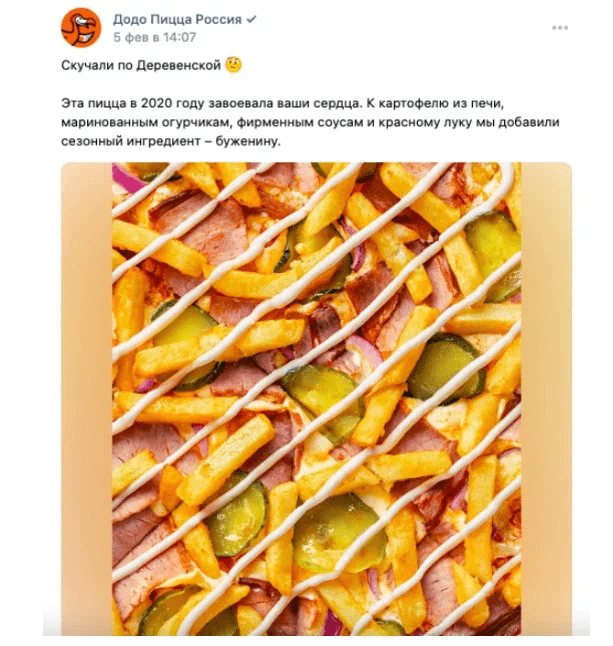Open the pizza photo in the post
The image size is (613, 646).
point(316,398)
